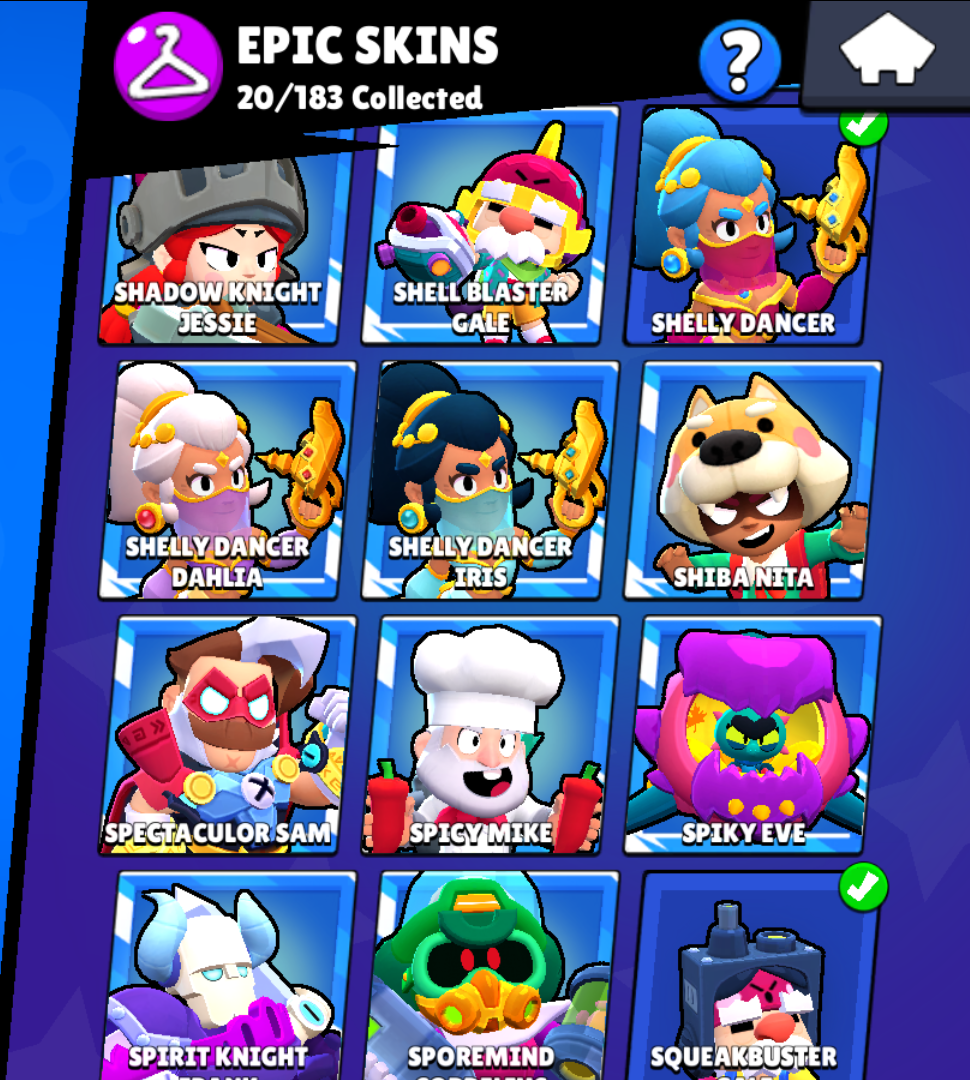Choose the Shiba Nita skin
Screen dimensions: 970x1080
click(x=752, y=480)
